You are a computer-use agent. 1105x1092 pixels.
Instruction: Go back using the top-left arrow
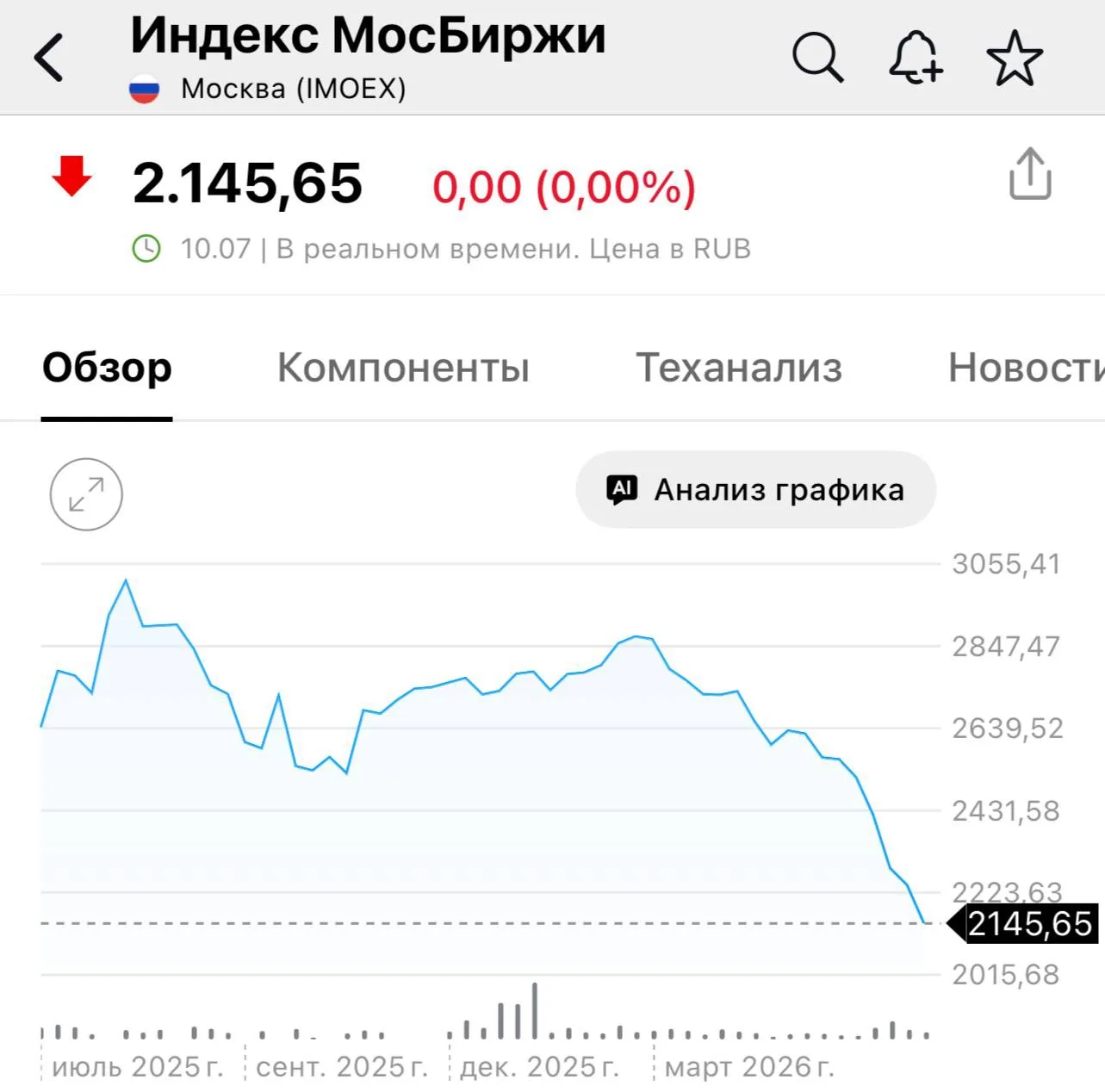click(x=49, y=58)
